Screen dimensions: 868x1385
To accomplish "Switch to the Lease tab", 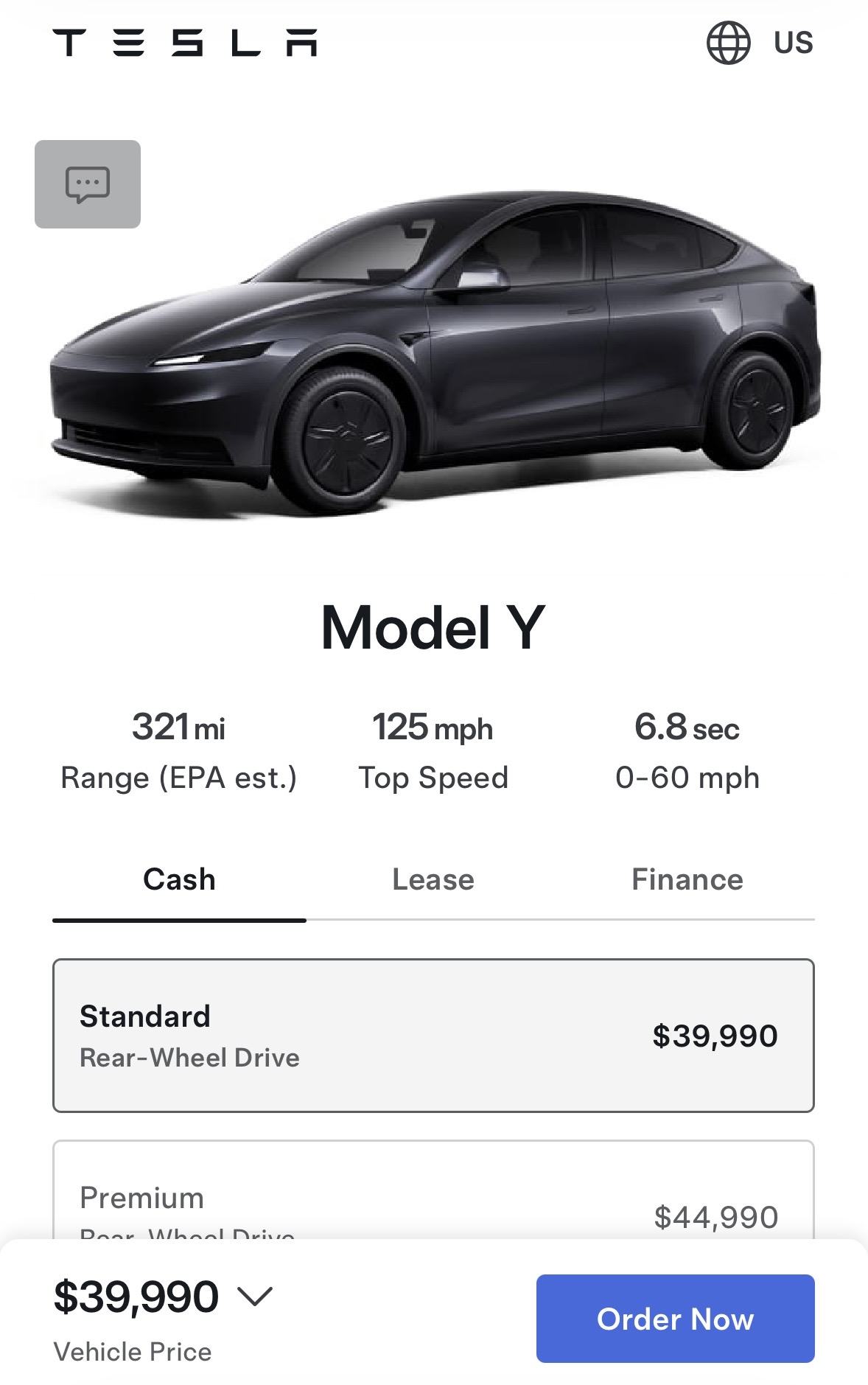I will 433,879.
